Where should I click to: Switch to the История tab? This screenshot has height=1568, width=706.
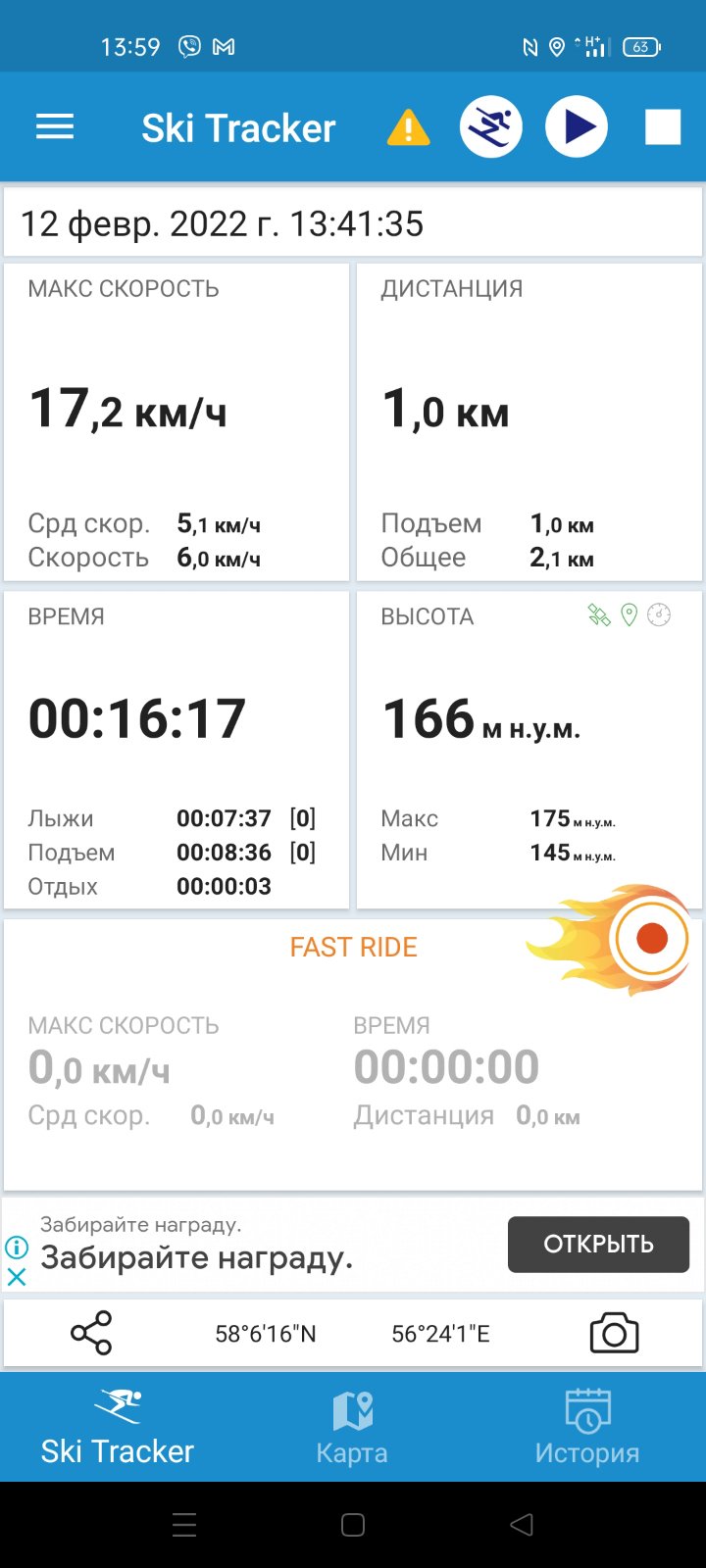point(587,1428)
